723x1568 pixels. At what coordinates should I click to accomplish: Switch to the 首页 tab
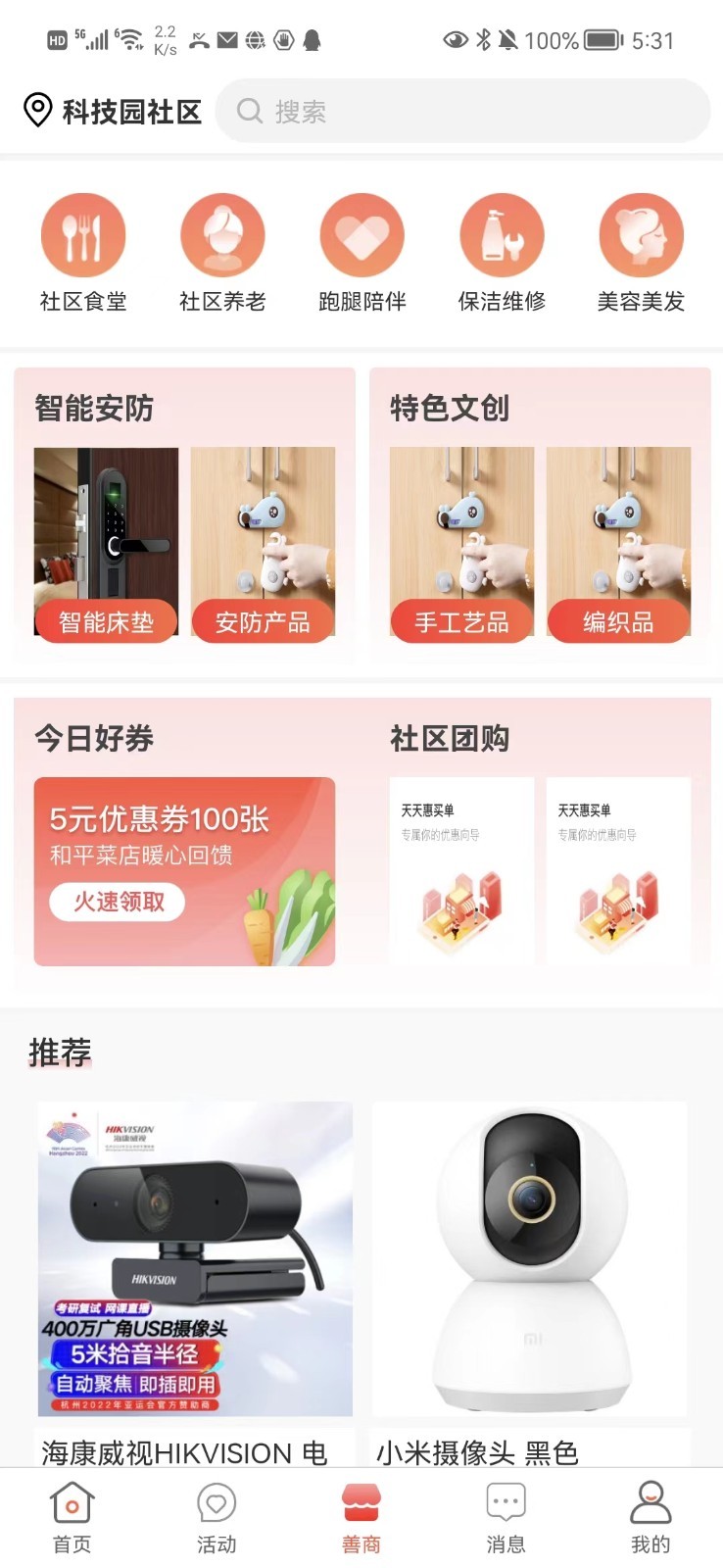(72, 1519)
